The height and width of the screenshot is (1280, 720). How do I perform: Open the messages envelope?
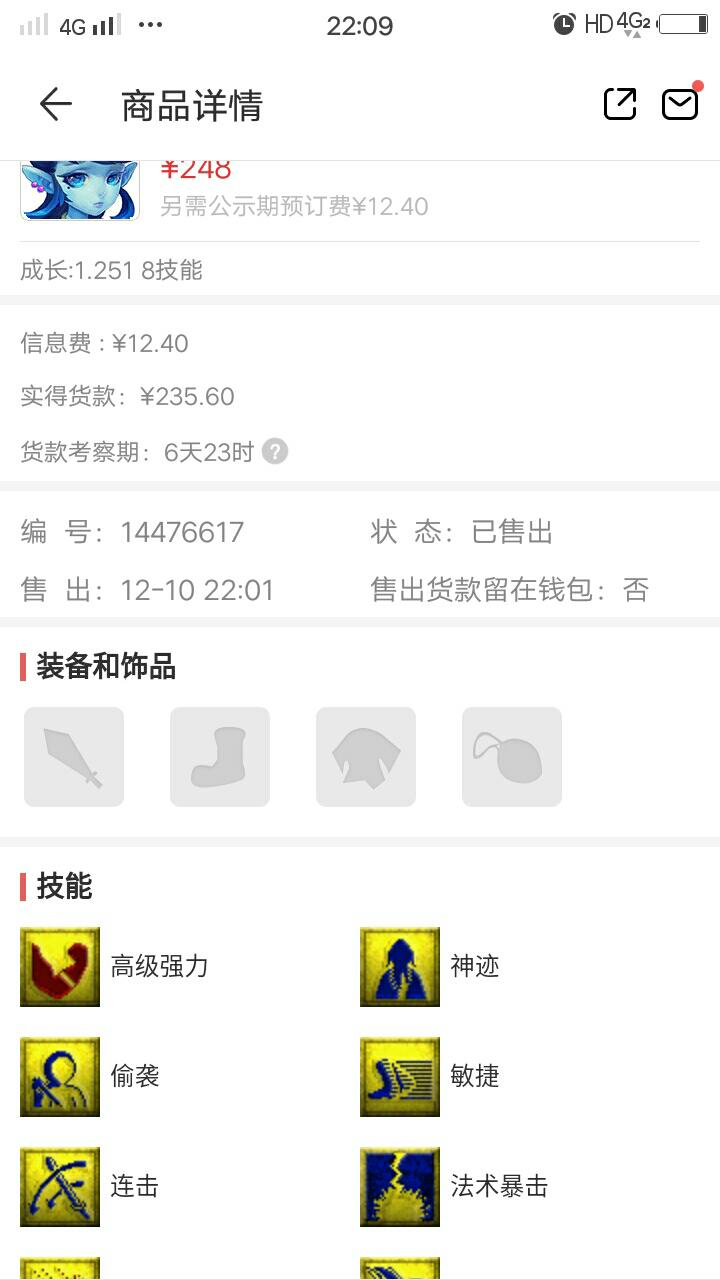[680, 104]
